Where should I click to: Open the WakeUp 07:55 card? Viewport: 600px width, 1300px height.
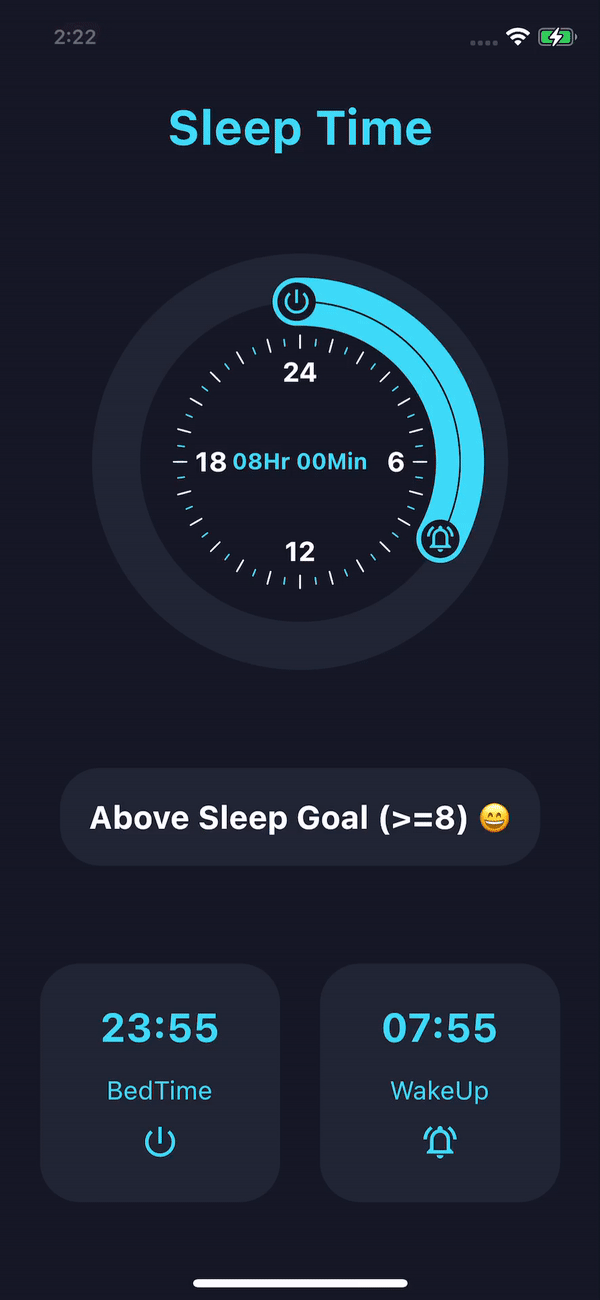pyautogui.click(x=440, y=1082)
